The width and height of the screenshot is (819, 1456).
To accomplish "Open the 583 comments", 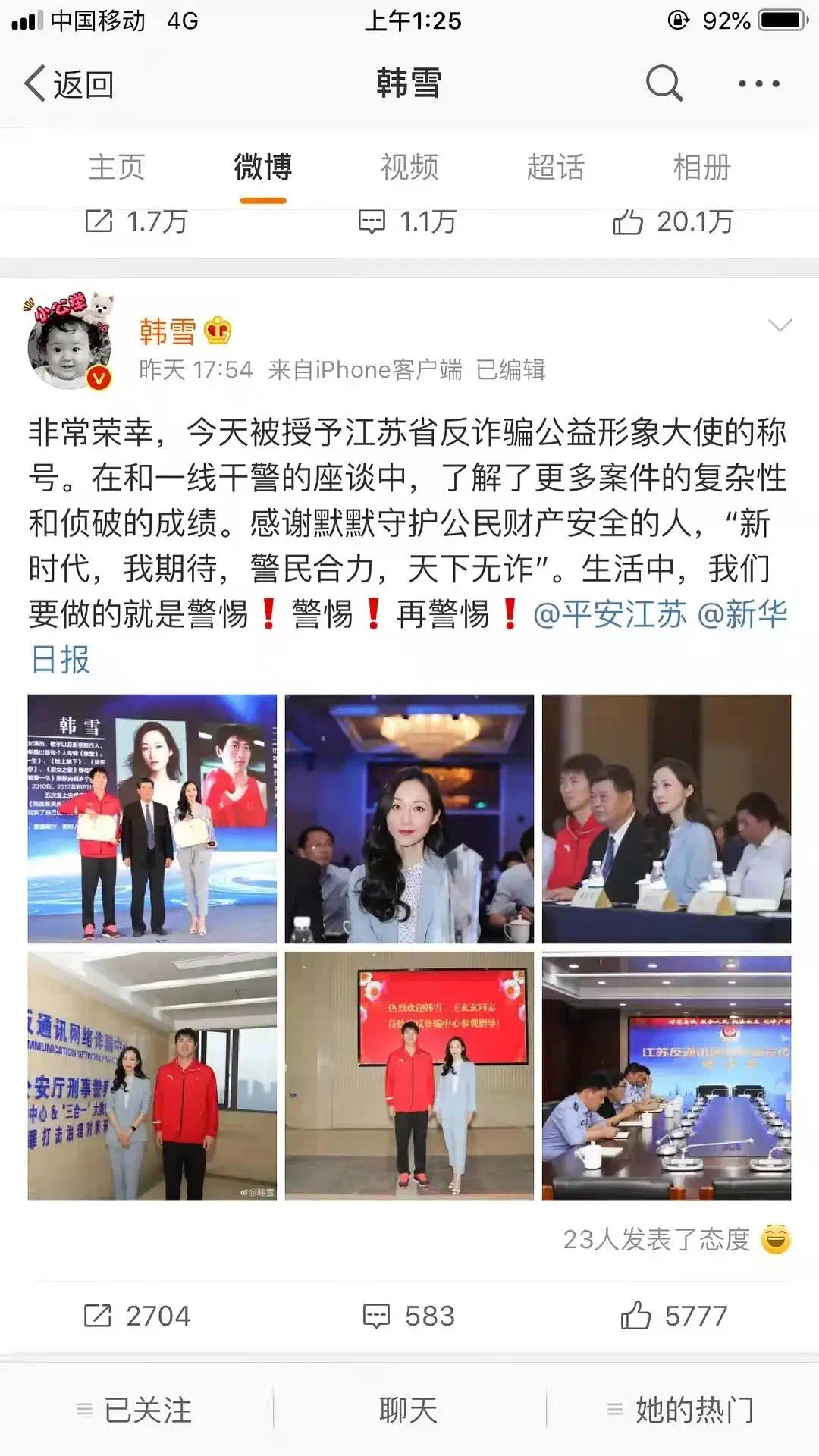I will click(409, 1316).
